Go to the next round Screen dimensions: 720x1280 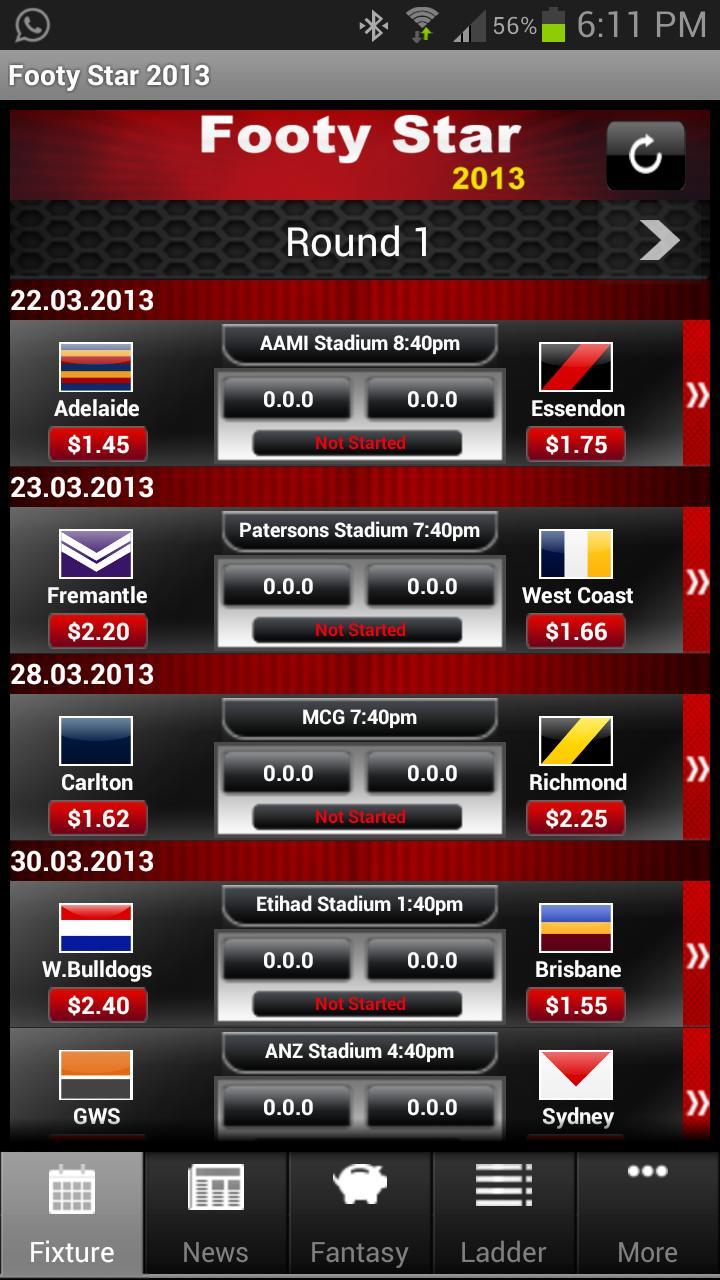click(659, 241)
